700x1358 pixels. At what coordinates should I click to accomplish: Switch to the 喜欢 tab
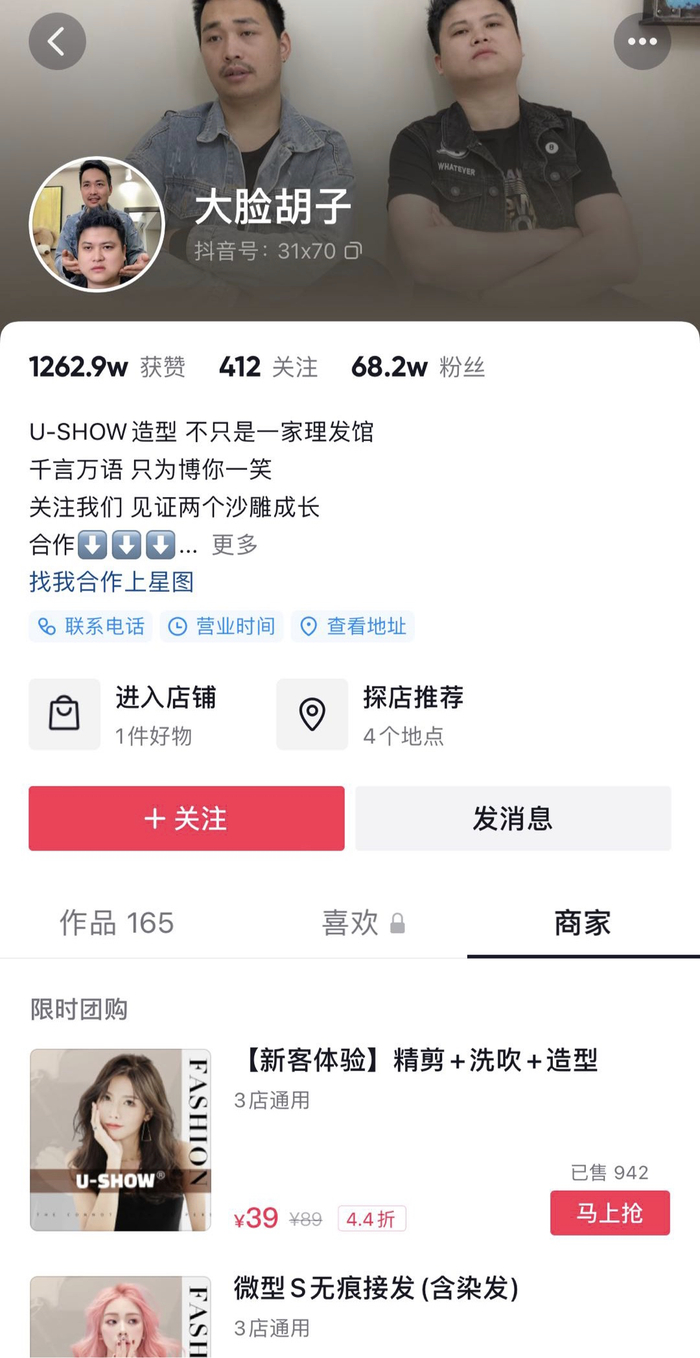click(x=363, y=923)
